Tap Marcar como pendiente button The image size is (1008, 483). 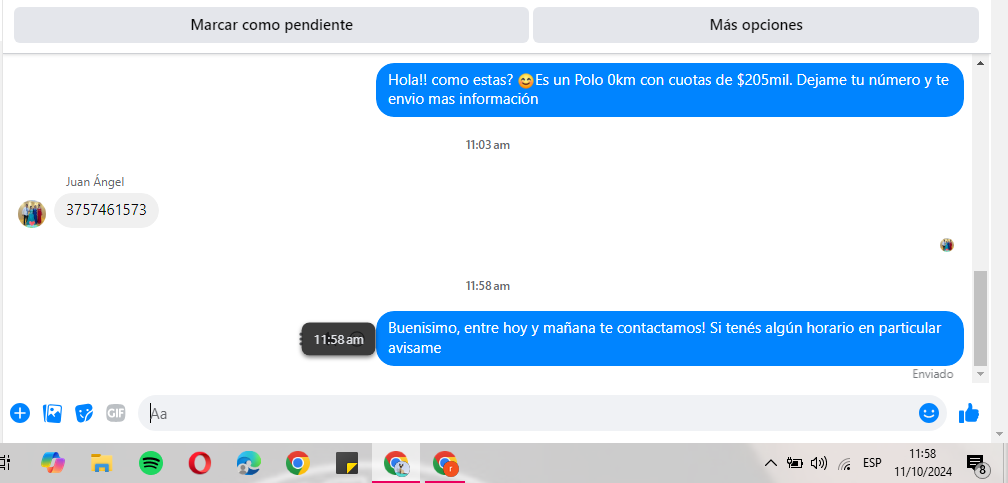[271, 25]
